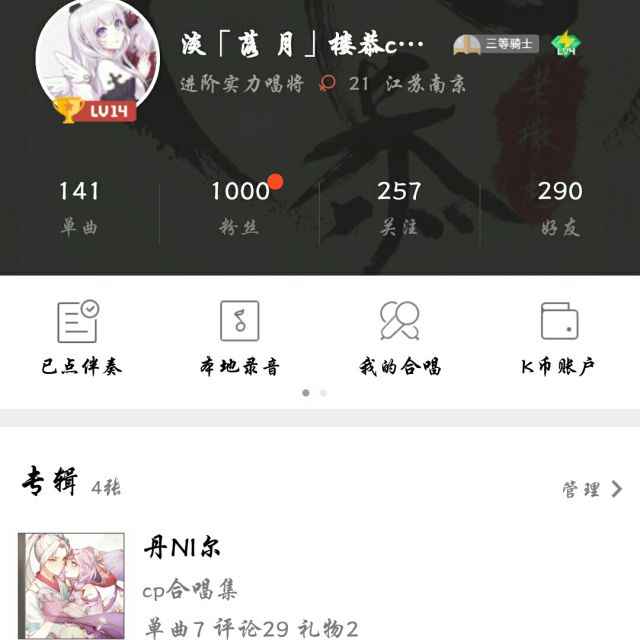The height and width of the screenshot is (640, 640).
Task: View the 1000 粉丝 followers list
Action: 240,207
